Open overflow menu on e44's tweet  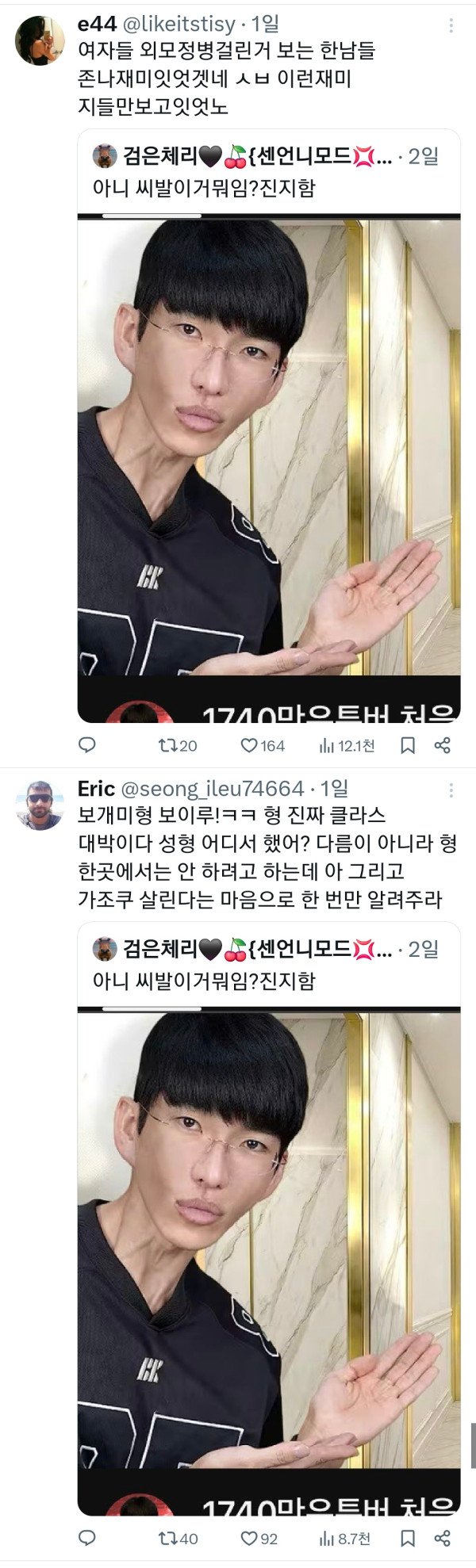coord(451,26)
